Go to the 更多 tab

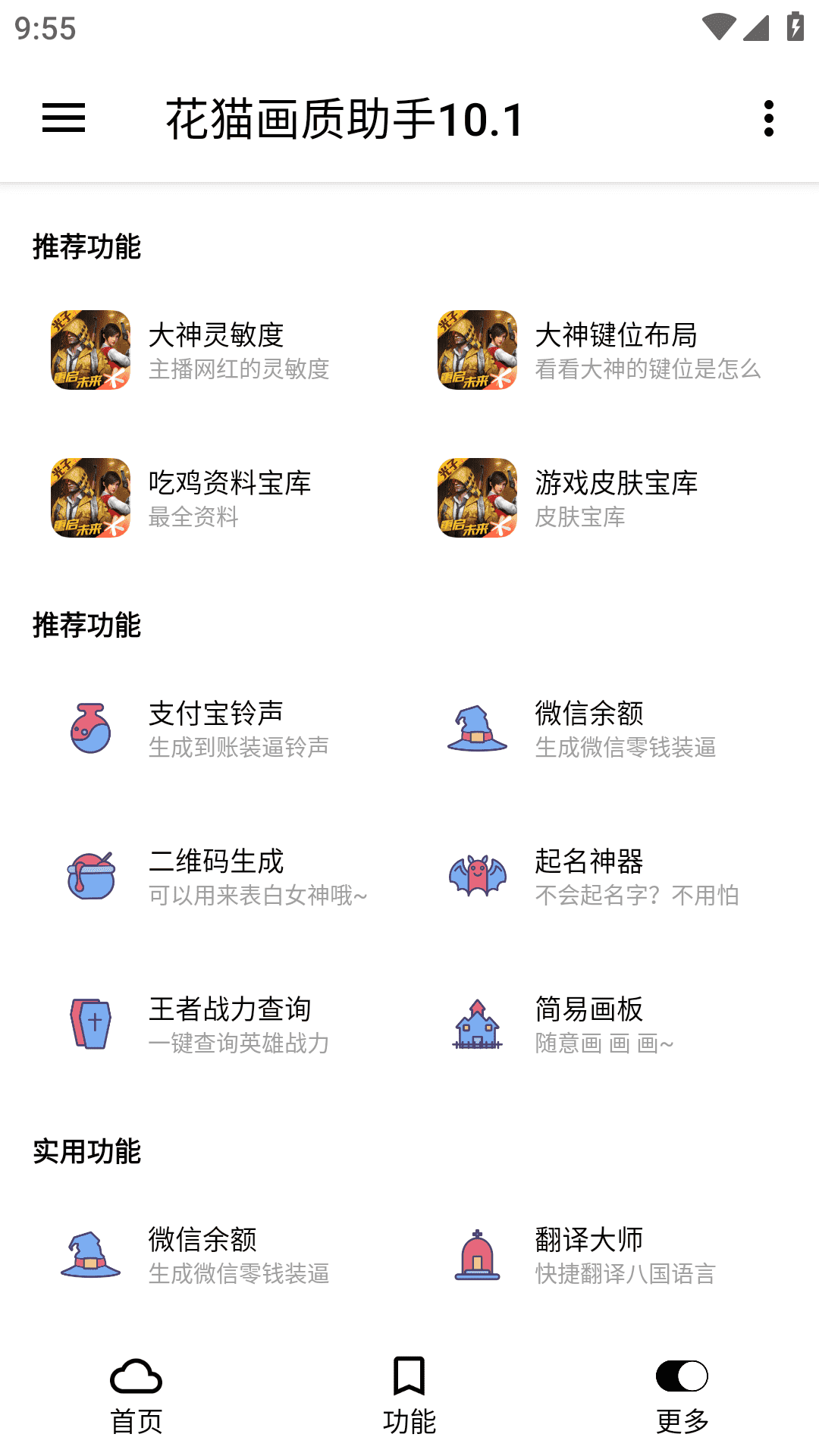click(682, 1395)
